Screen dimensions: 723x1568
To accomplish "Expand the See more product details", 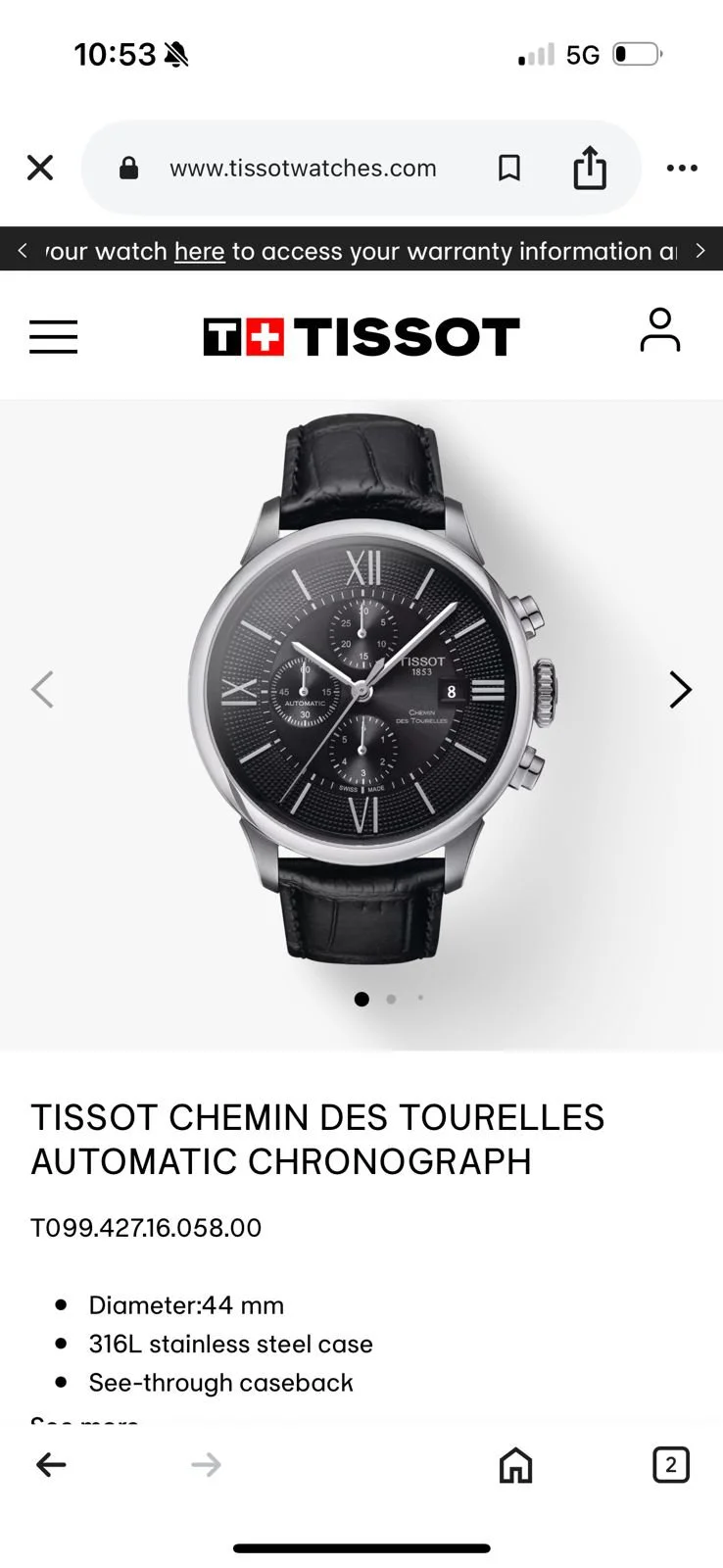I will 84,1422.
